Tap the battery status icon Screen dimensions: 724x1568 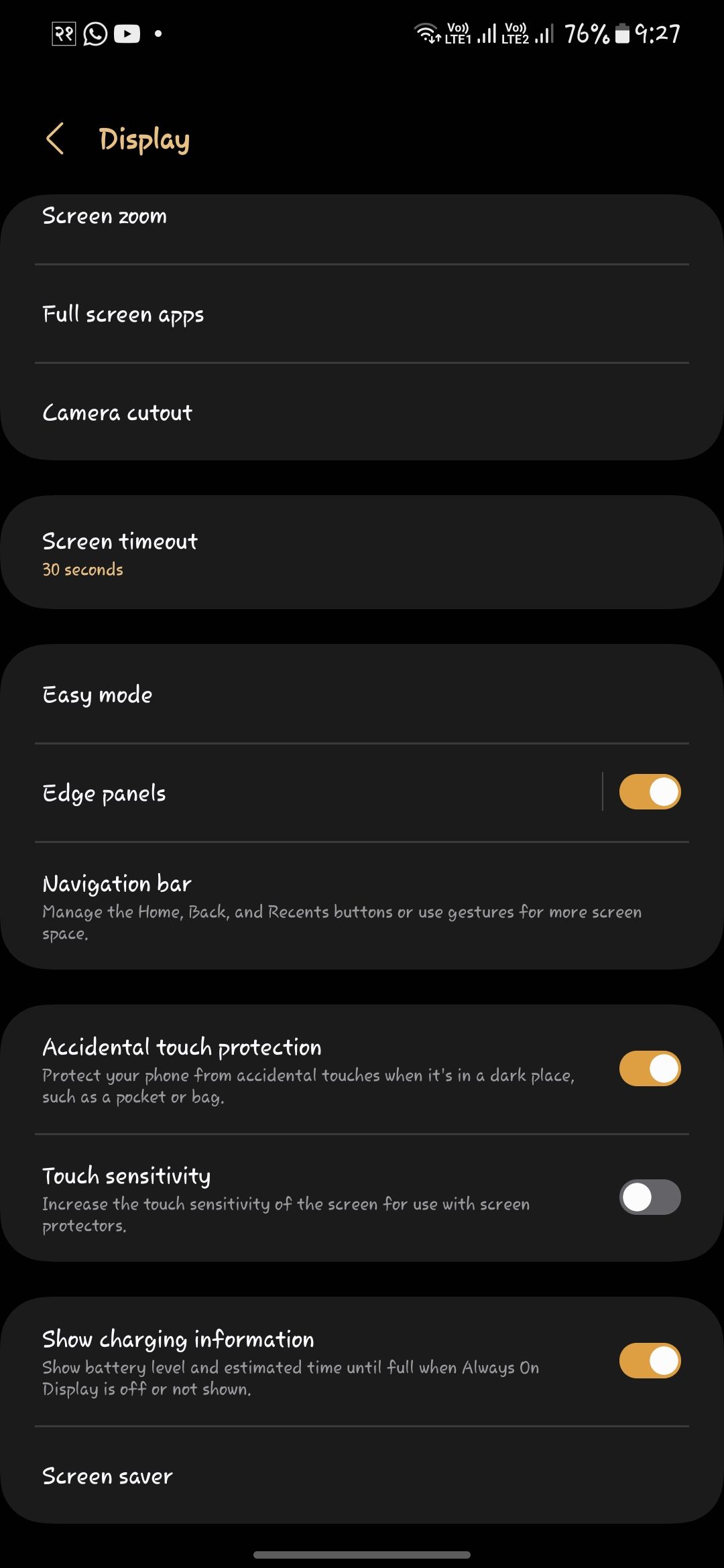624,32
